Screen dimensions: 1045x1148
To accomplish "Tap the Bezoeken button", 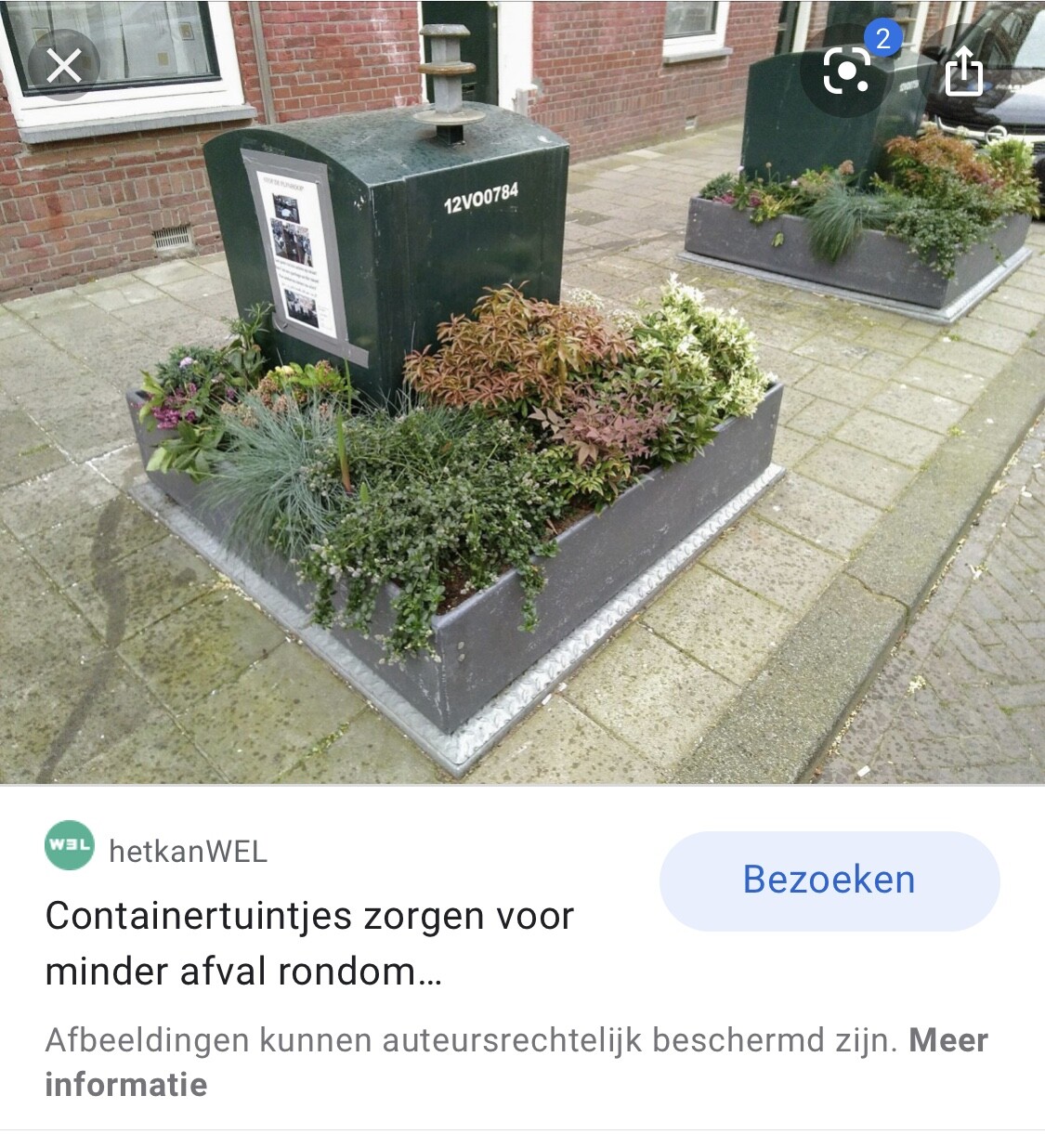I will click(x=829, y=881).
